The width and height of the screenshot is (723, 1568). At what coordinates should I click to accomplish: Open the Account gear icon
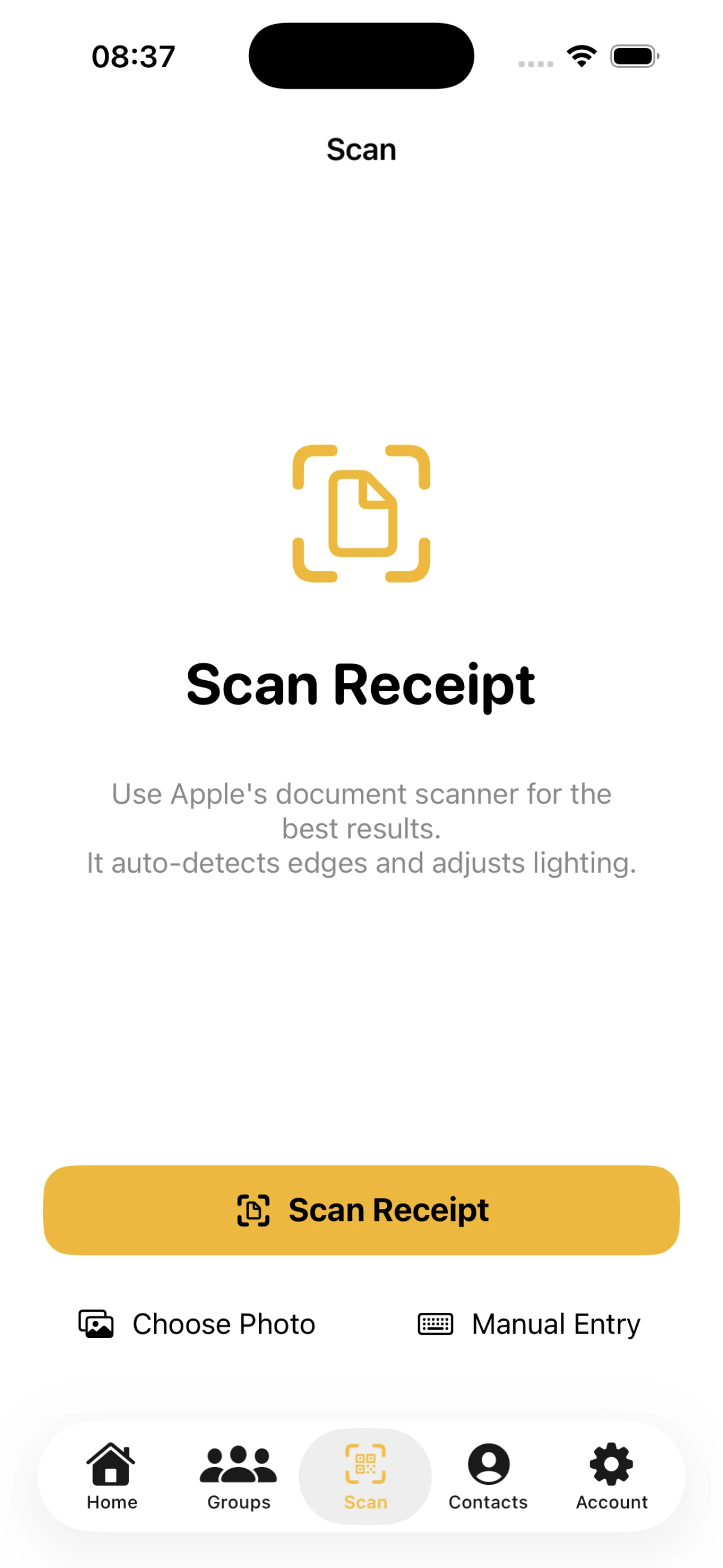coord(611,1464)
